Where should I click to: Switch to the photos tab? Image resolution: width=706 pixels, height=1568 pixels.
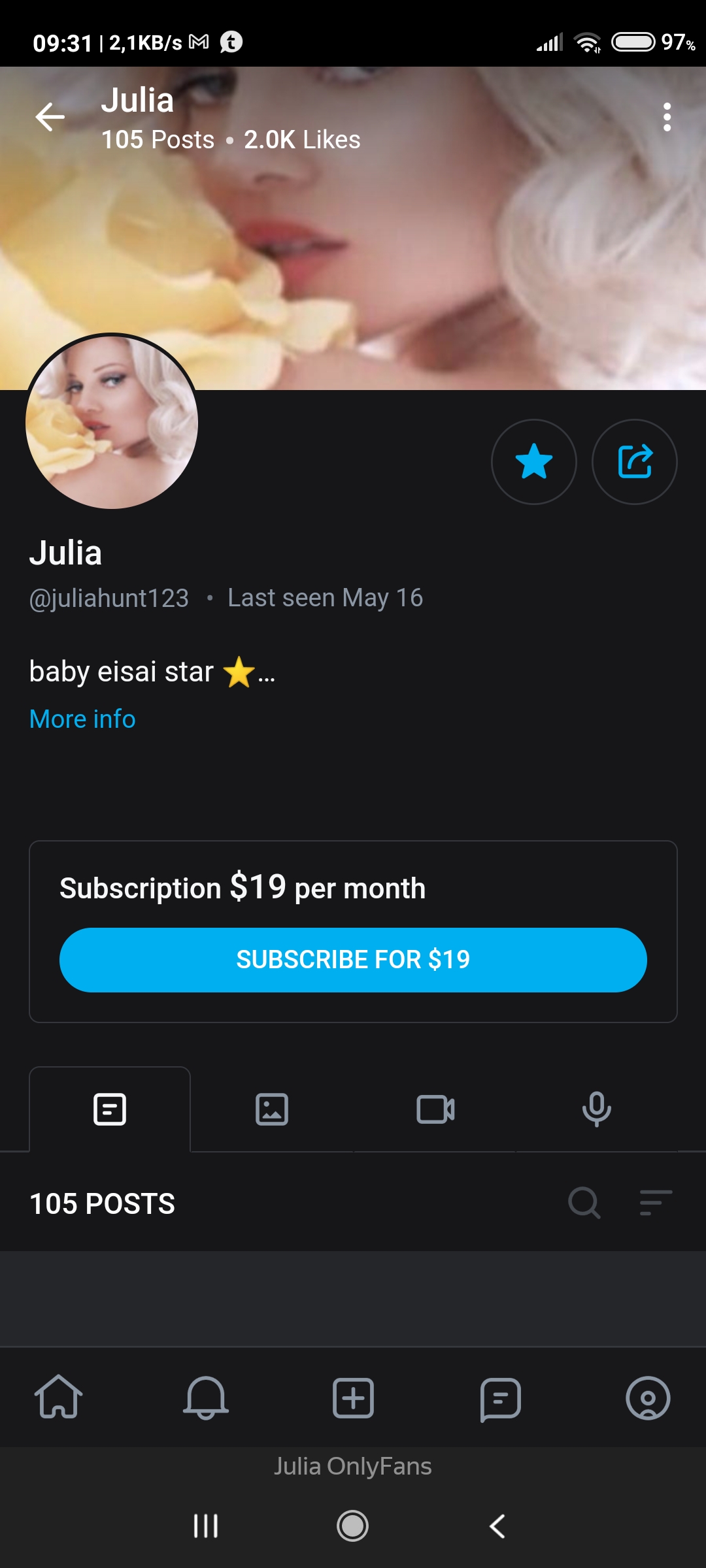pos(272,1109)
